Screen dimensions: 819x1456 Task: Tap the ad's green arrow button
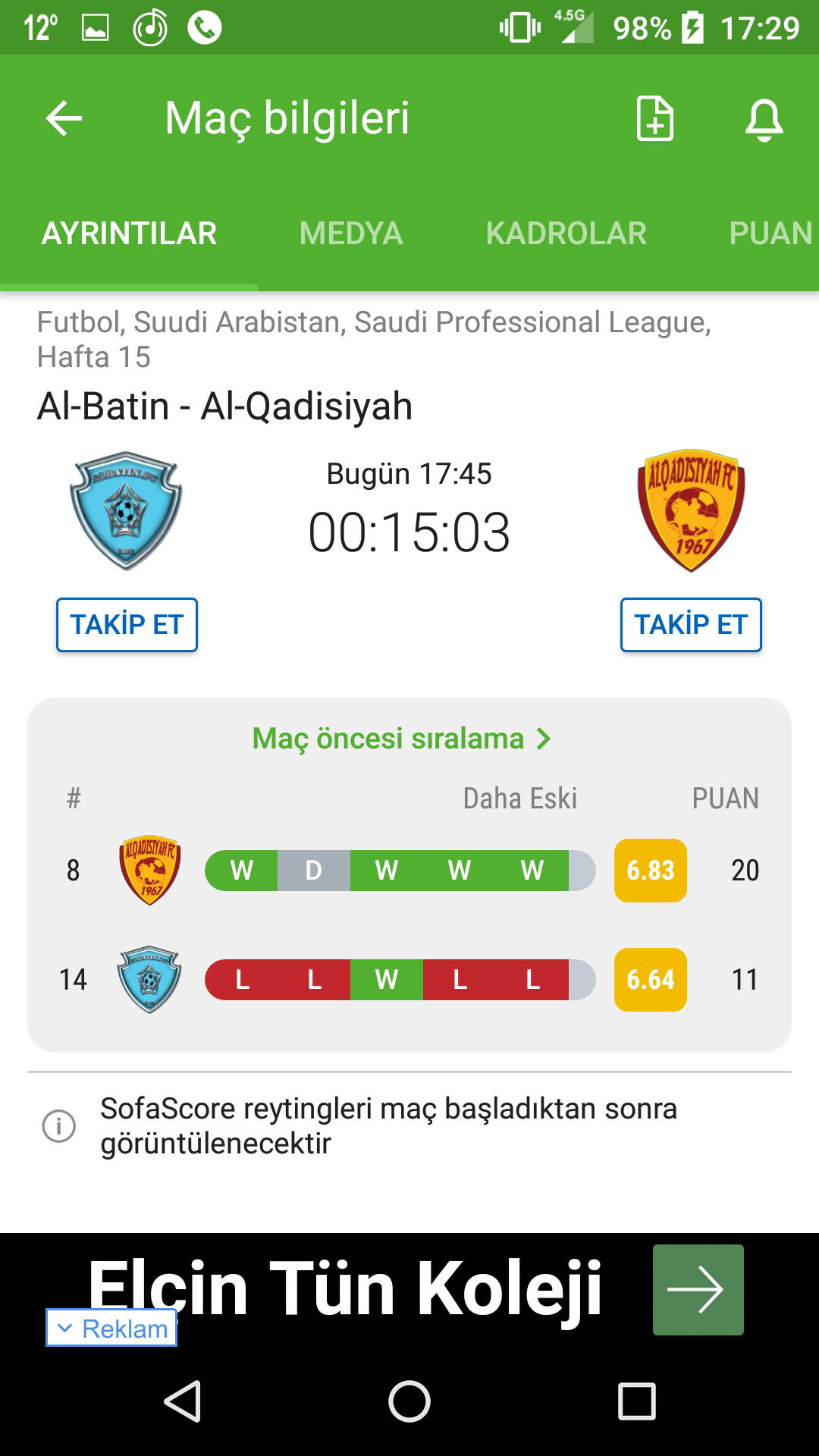(698, 1289)
